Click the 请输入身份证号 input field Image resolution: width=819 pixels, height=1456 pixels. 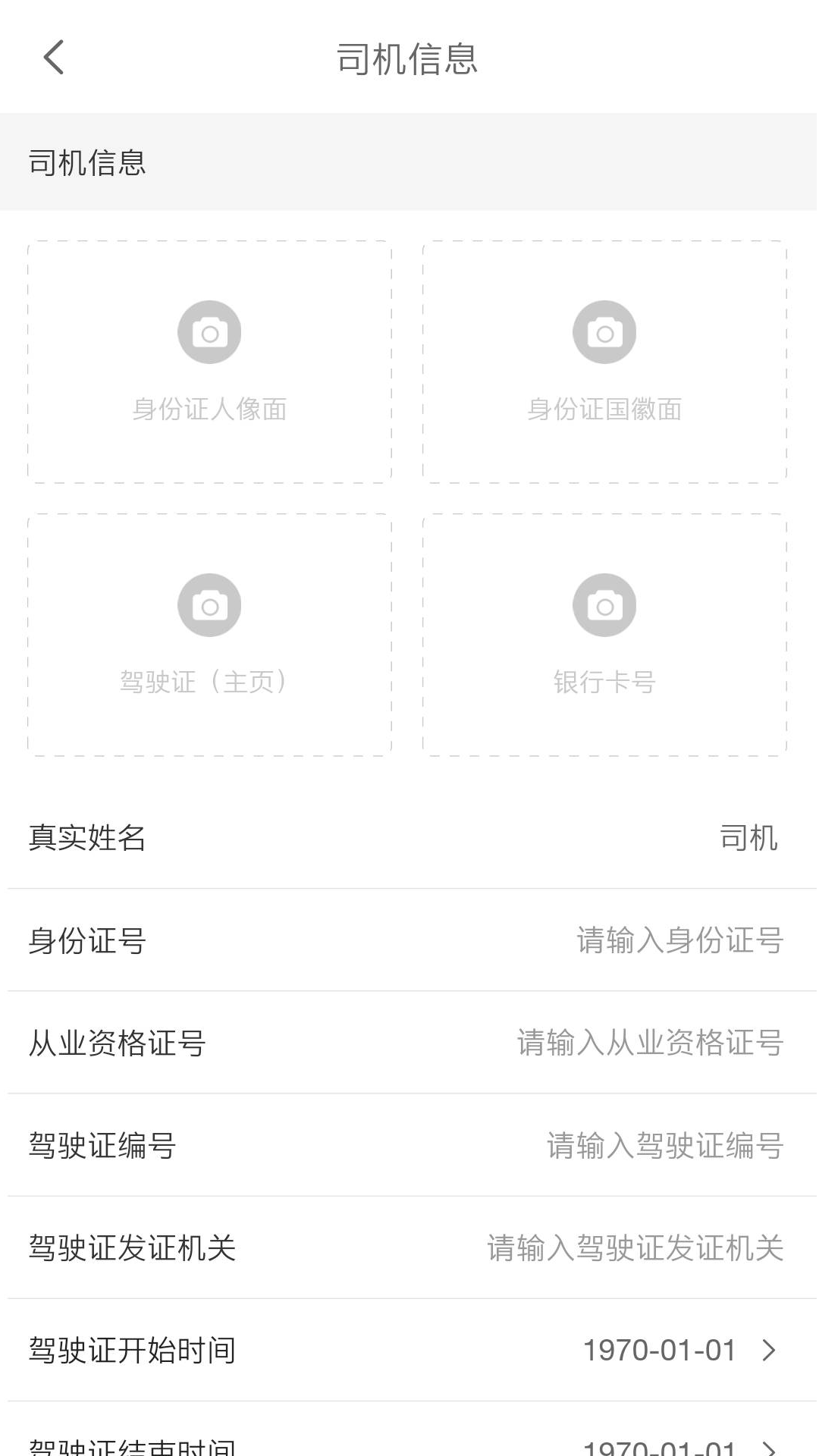[677, 940]
